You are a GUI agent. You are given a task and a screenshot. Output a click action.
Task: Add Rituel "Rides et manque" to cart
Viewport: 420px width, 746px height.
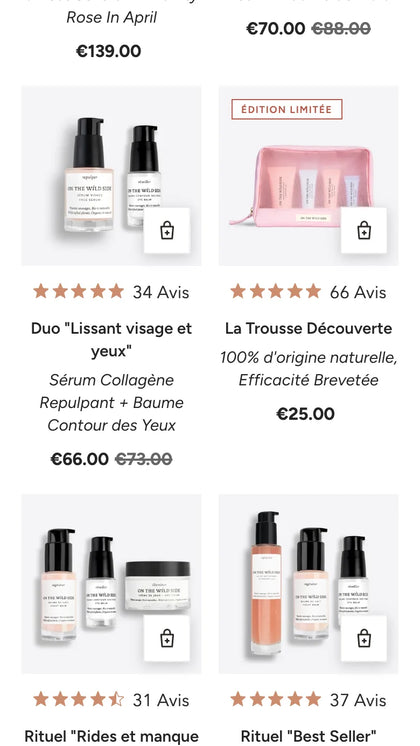tap(166, 638)
